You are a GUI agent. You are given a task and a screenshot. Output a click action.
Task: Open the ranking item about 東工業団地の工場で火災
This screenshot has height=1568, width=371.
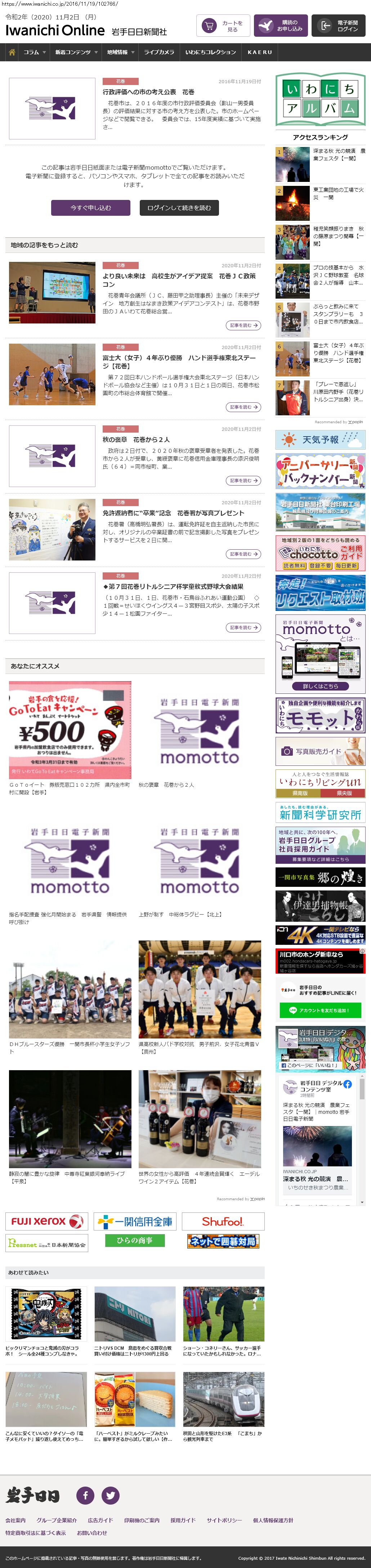[x=338, y=193]
